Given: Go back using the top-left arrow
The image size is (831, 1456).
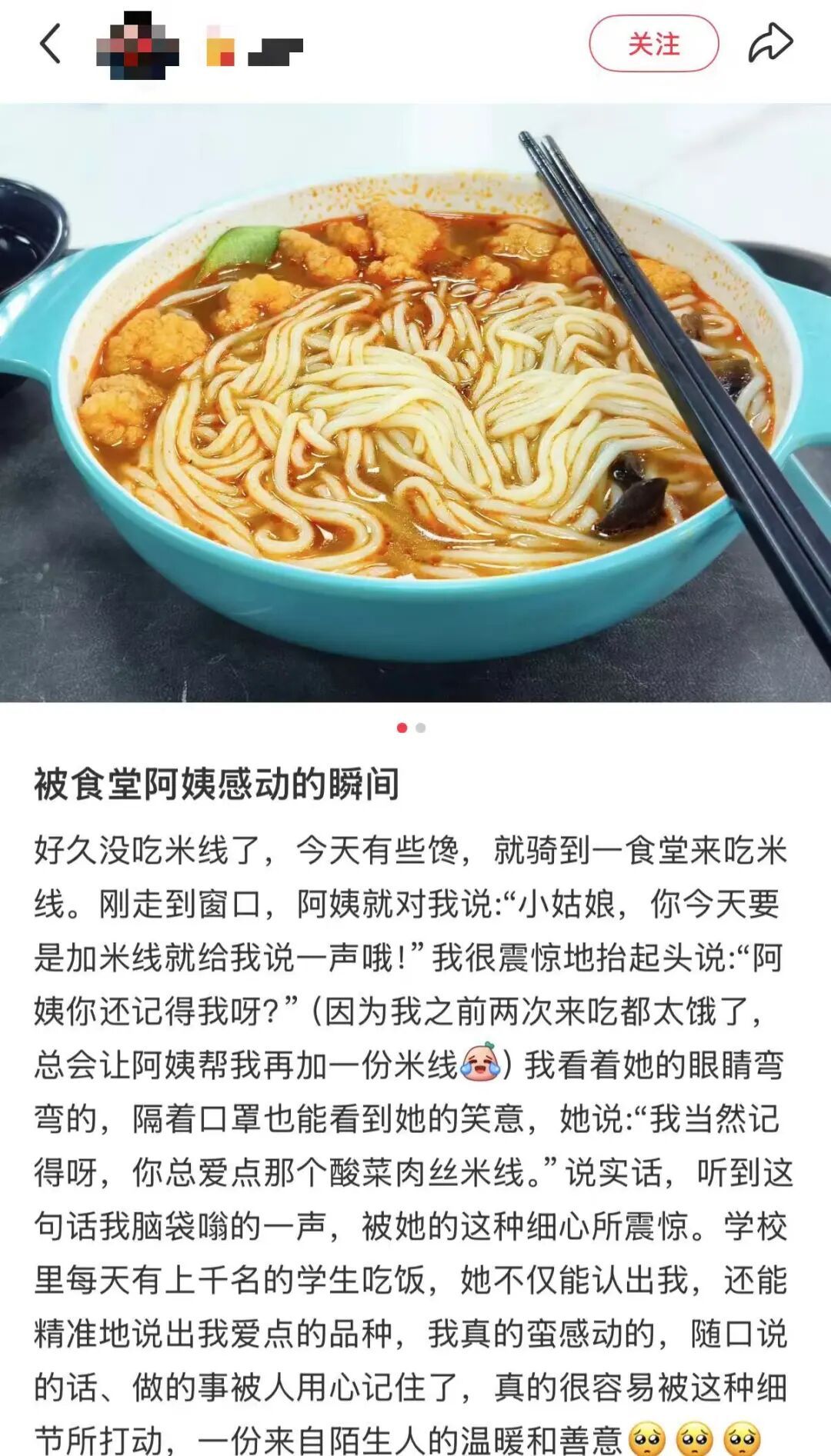Looking at the screenshot, I should coord(50,44).
